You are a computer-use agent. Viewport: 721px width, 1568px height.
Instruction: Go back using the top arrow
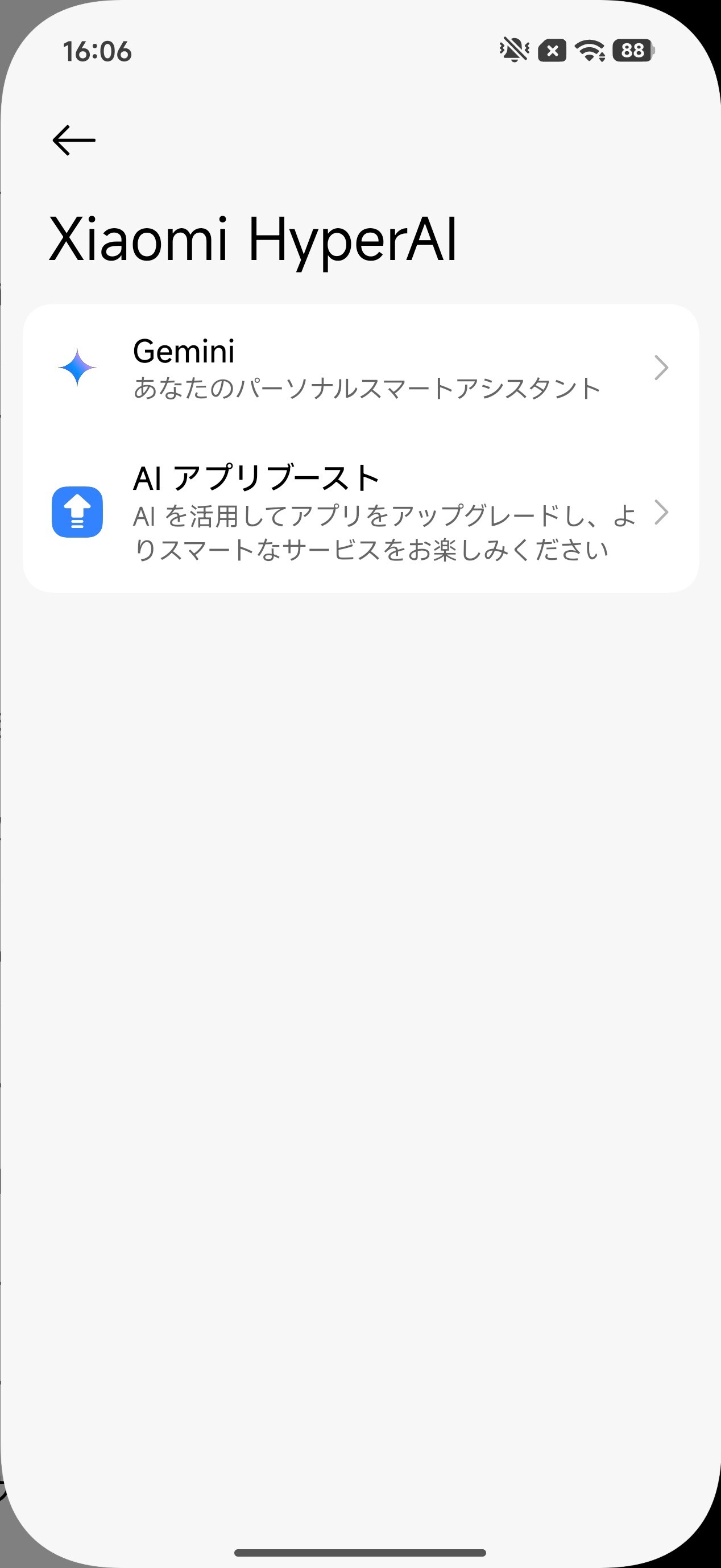pos(73,141)
